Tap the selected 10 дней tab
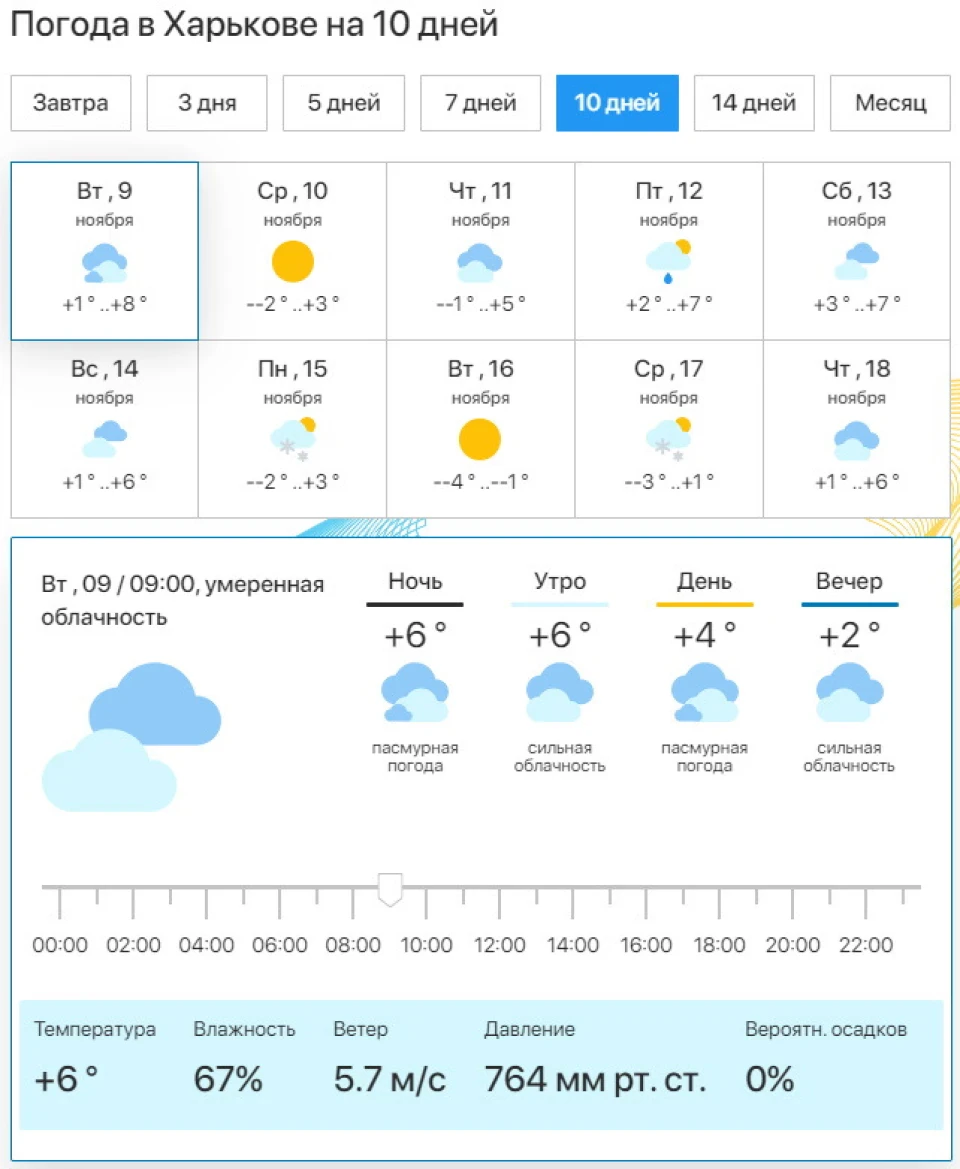Image resolution: width=960 pixels, height=1169 pixels. point(617,103)
